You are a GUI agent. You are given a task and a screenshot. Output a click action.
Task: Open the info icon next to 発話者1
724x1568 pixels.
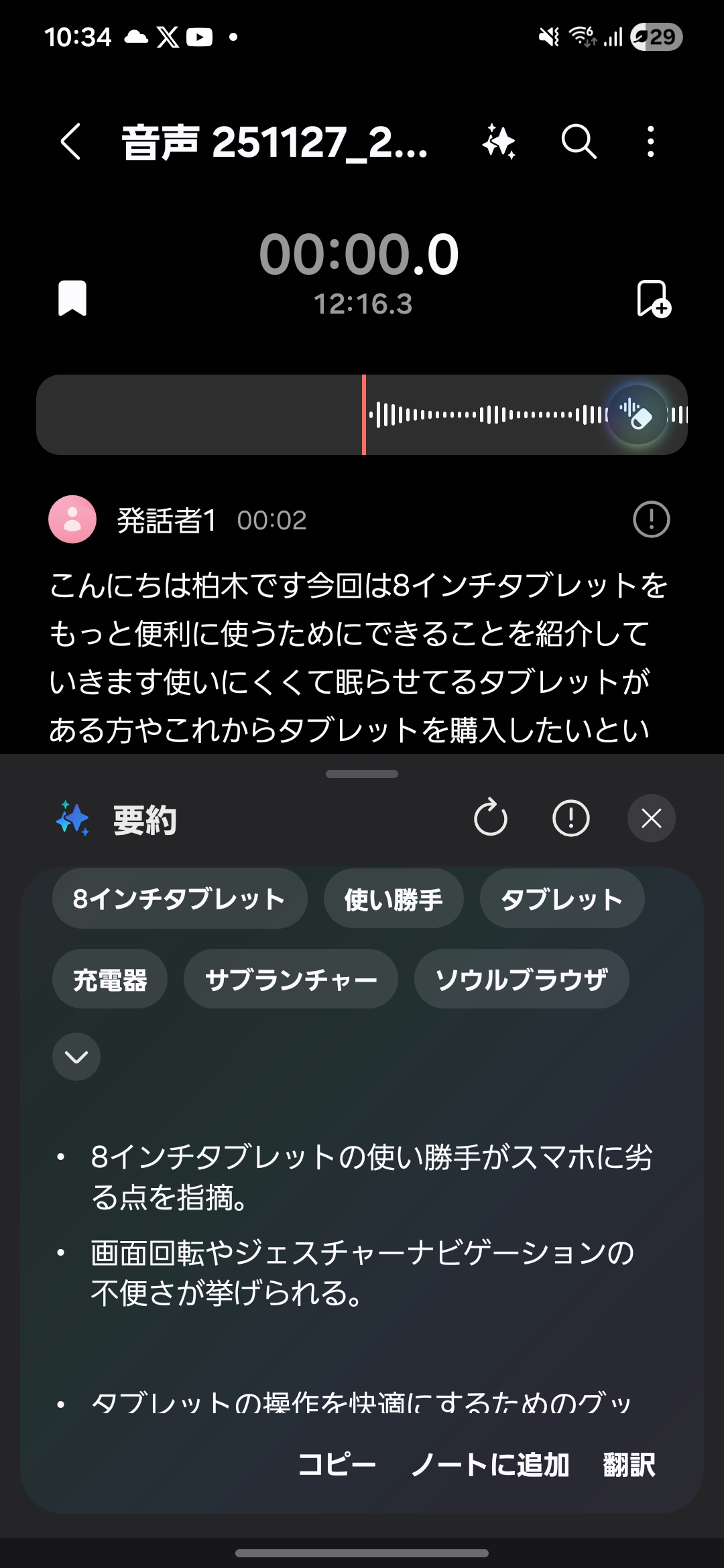click(x=651, y=519)
